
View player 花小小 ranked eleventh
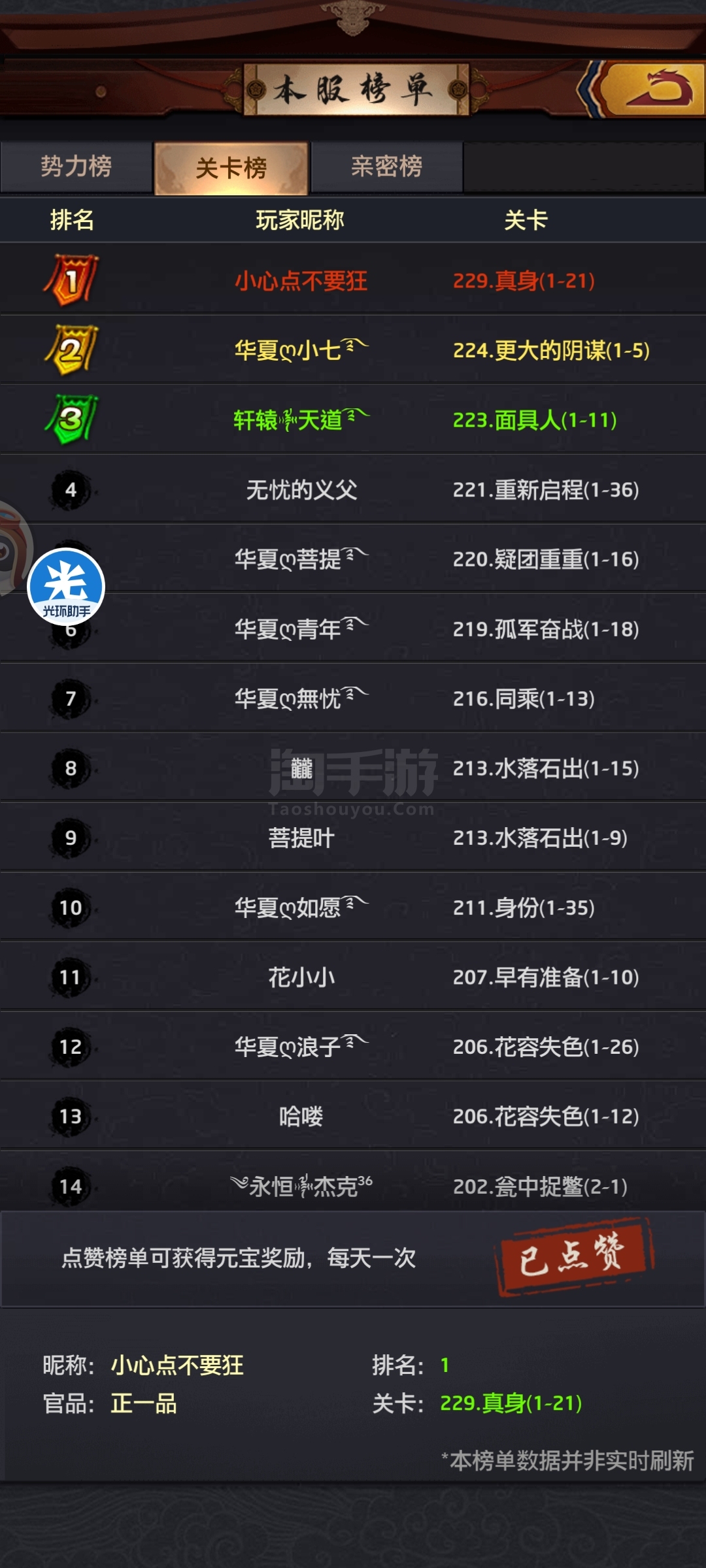tap(301, 977)
